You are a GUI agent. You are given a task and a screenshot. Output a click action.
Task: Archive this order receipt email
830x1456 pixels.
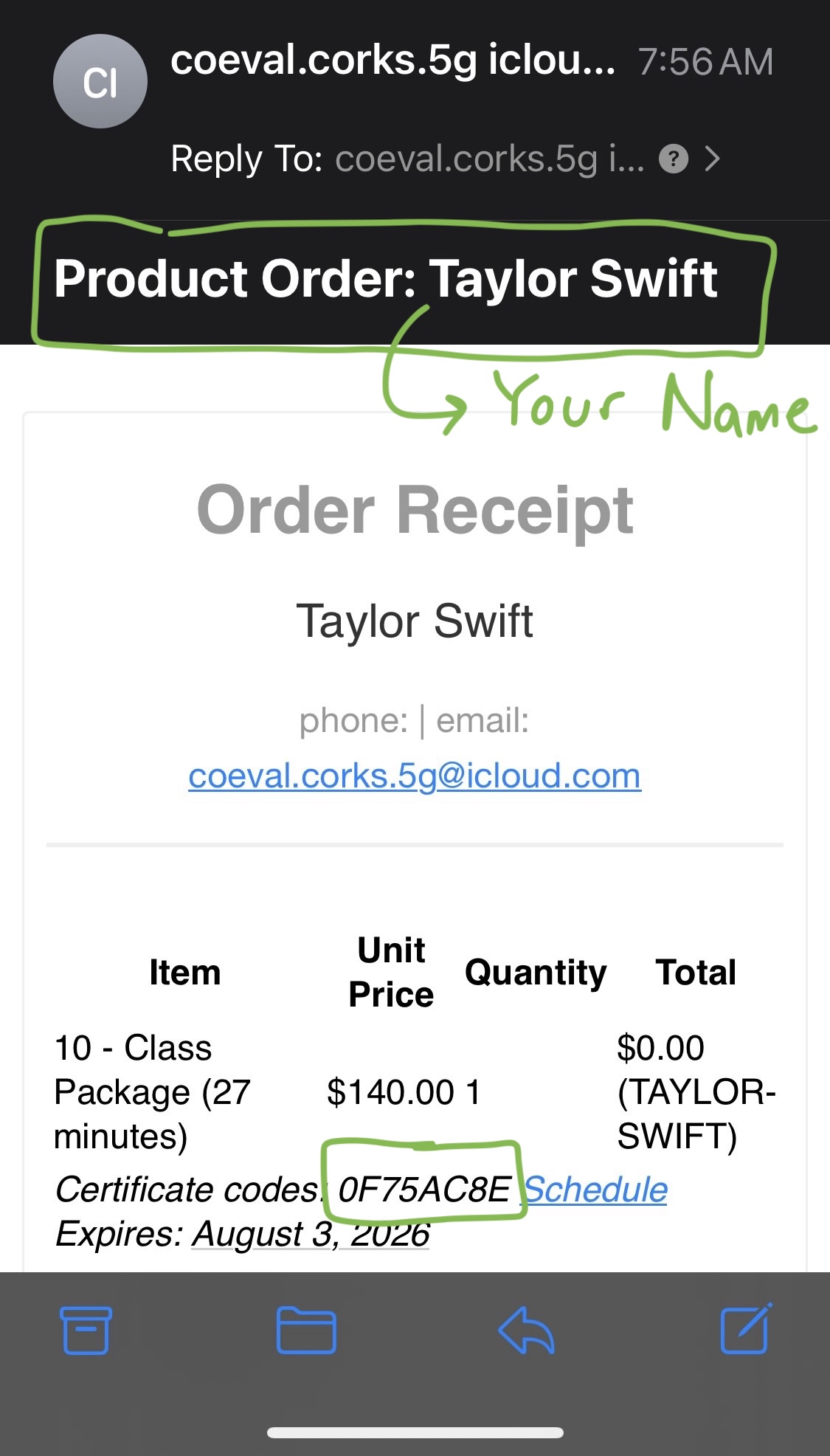tap(86, 1331)
